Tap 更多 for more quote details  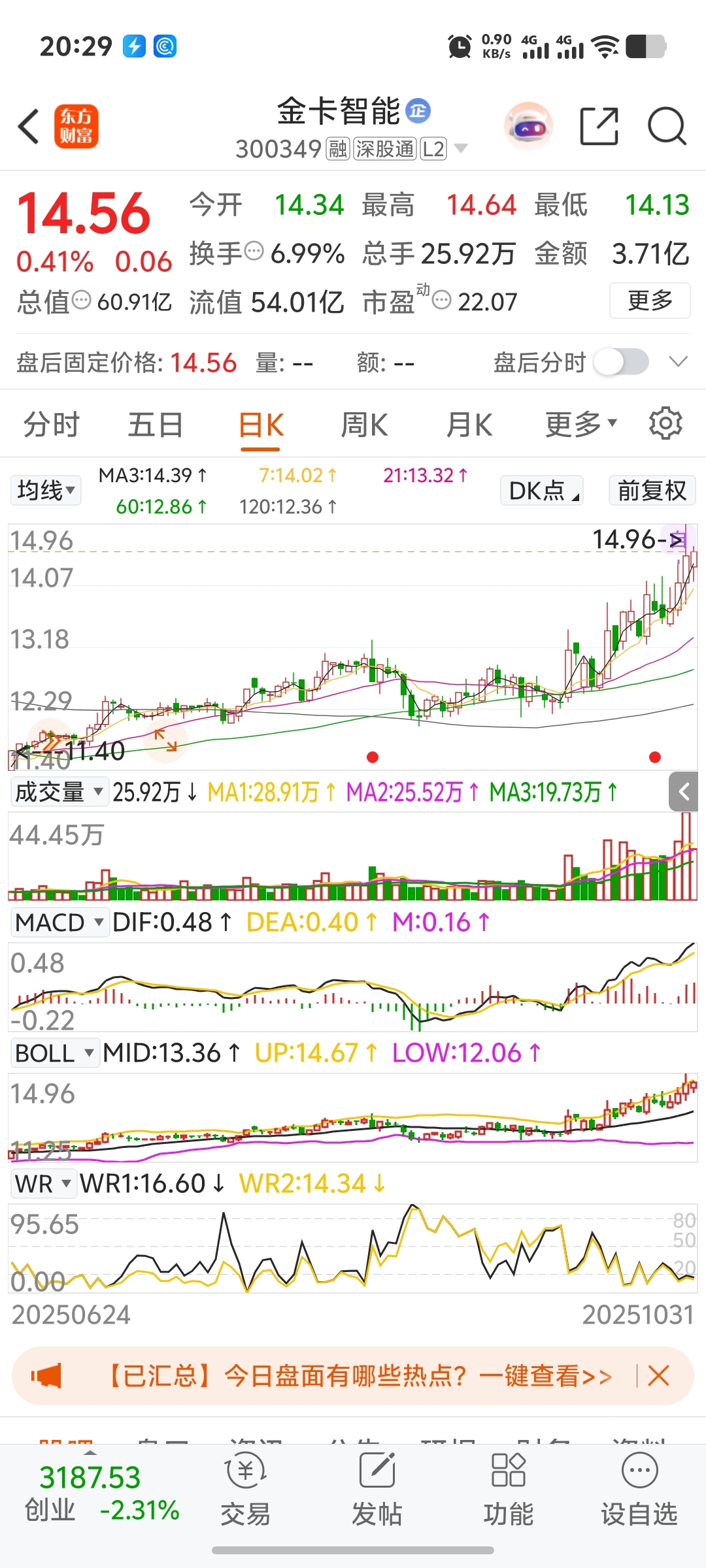coord(649,301)
